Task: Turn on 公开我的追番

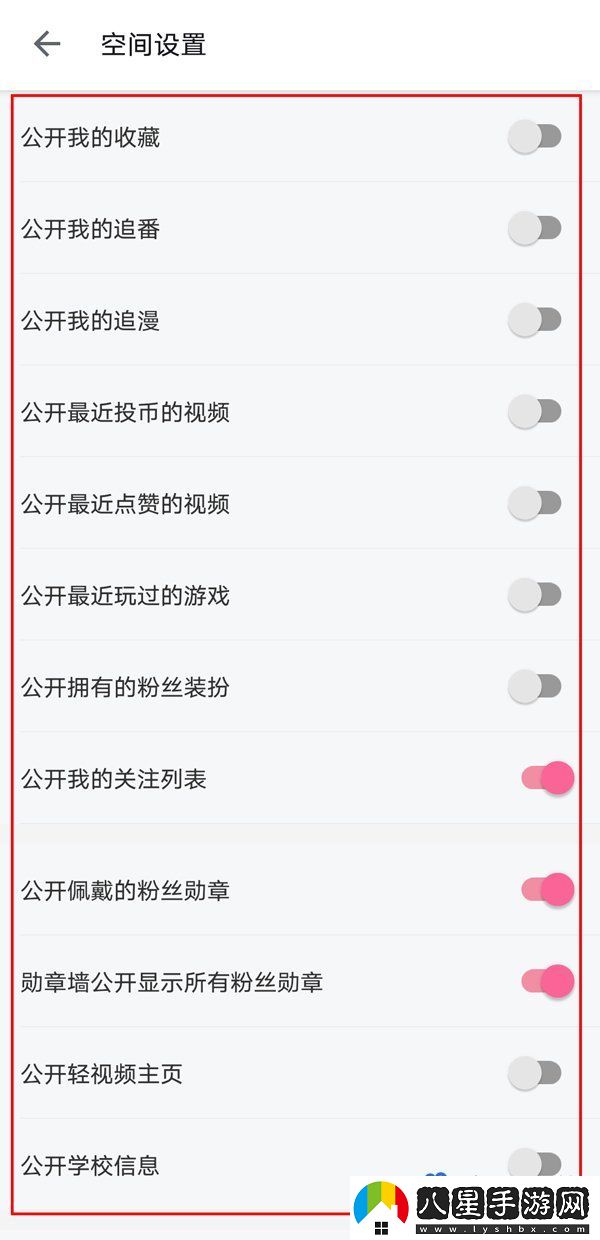Action: pyautogui.click(x=535, y=229)
